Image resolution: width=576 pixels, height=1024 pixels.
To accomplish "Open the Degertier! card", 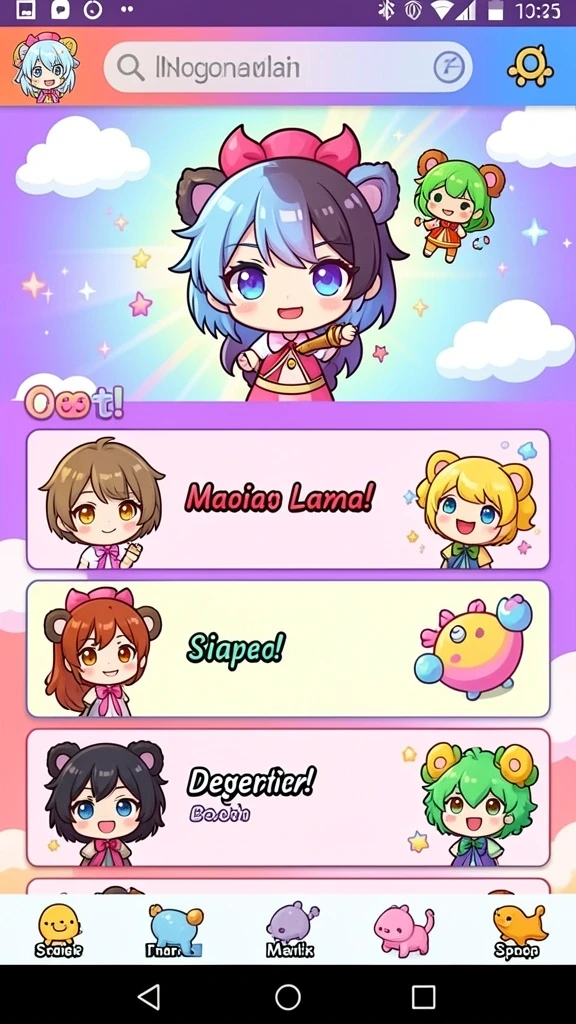I will point(288,797).
